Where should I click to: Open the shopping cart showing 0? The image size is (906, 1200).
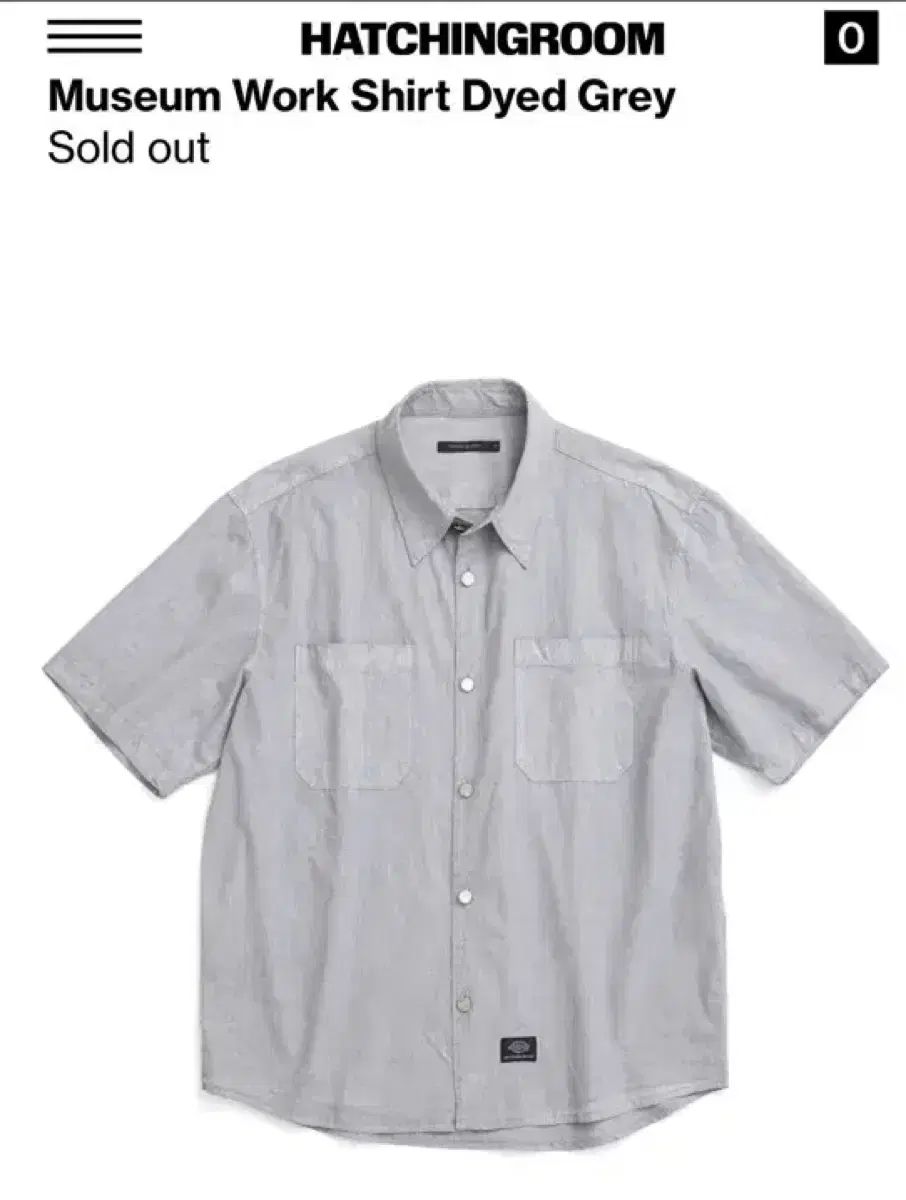click(x=850, y=40)
